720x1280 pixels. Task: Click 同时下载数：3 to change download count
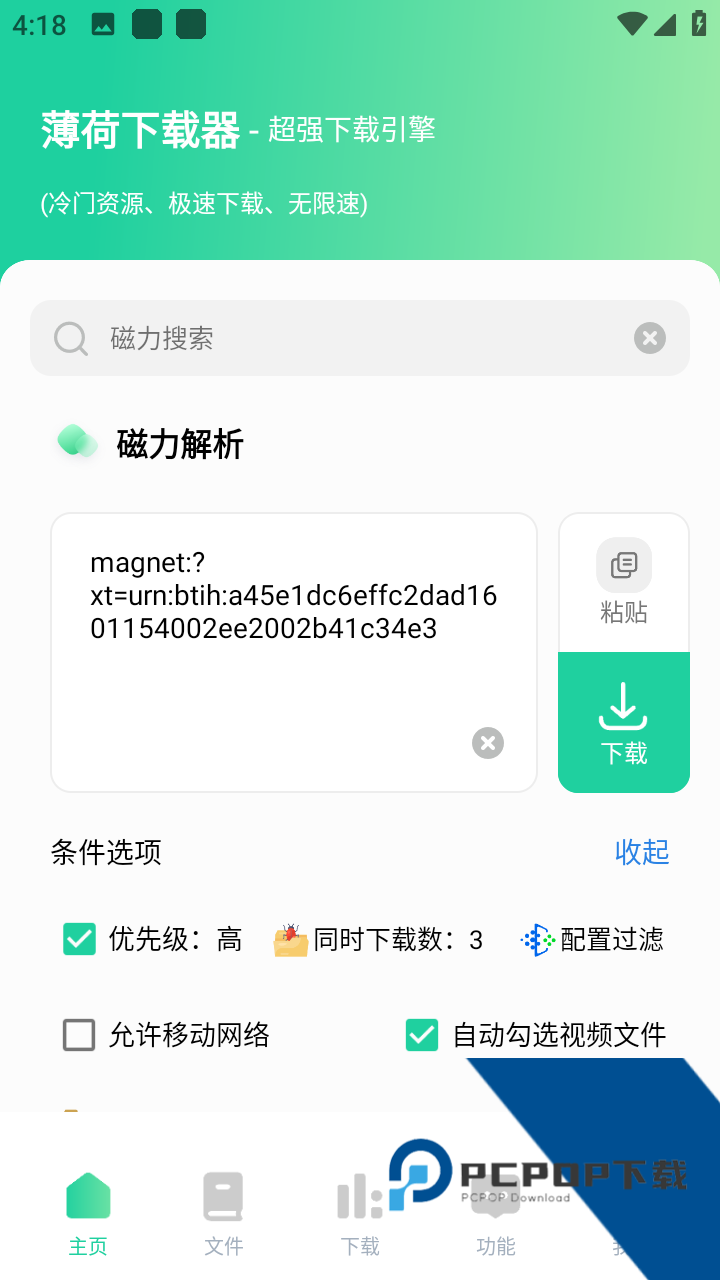point(378,939)
